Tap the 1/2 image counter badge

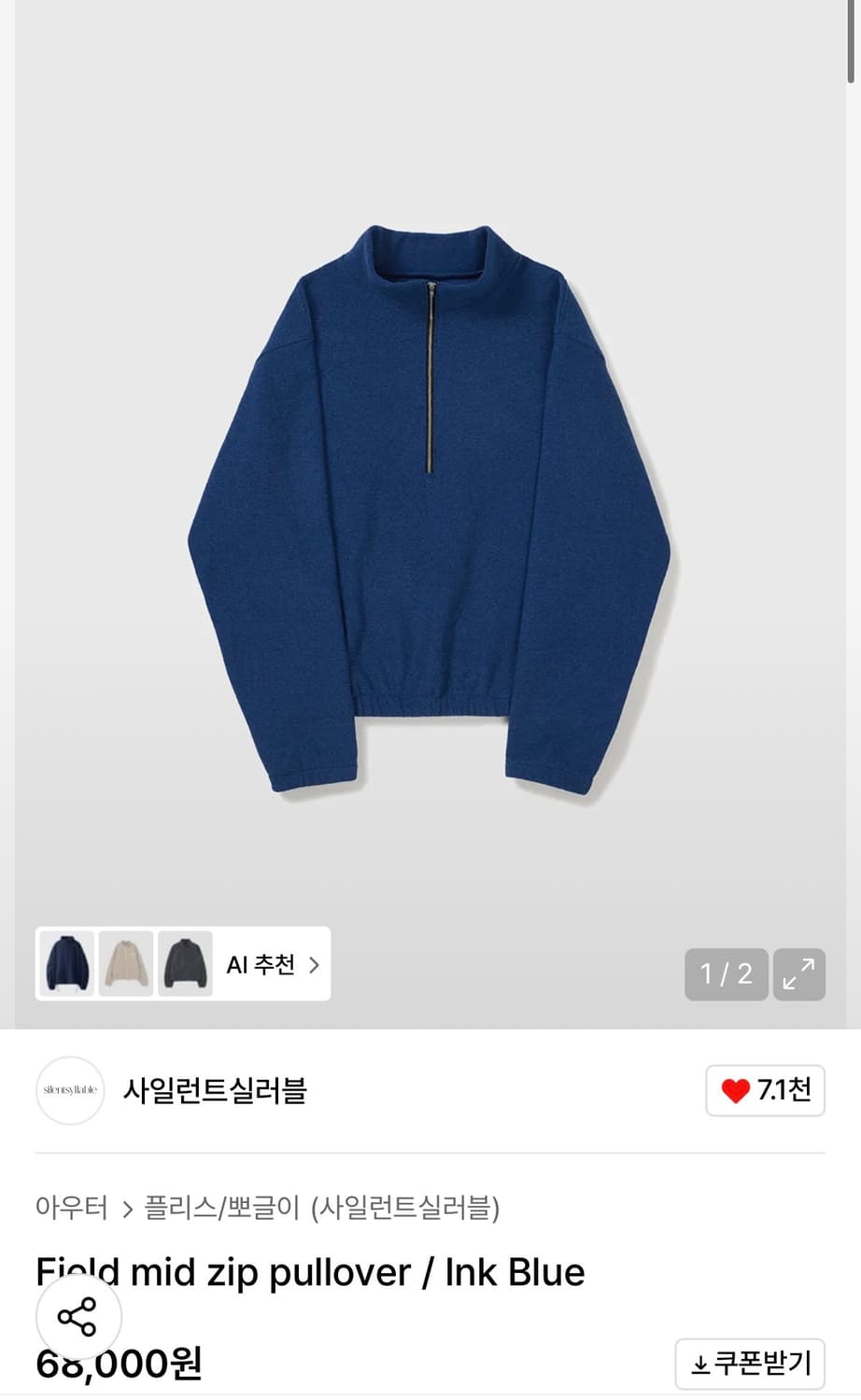(727, 973)
